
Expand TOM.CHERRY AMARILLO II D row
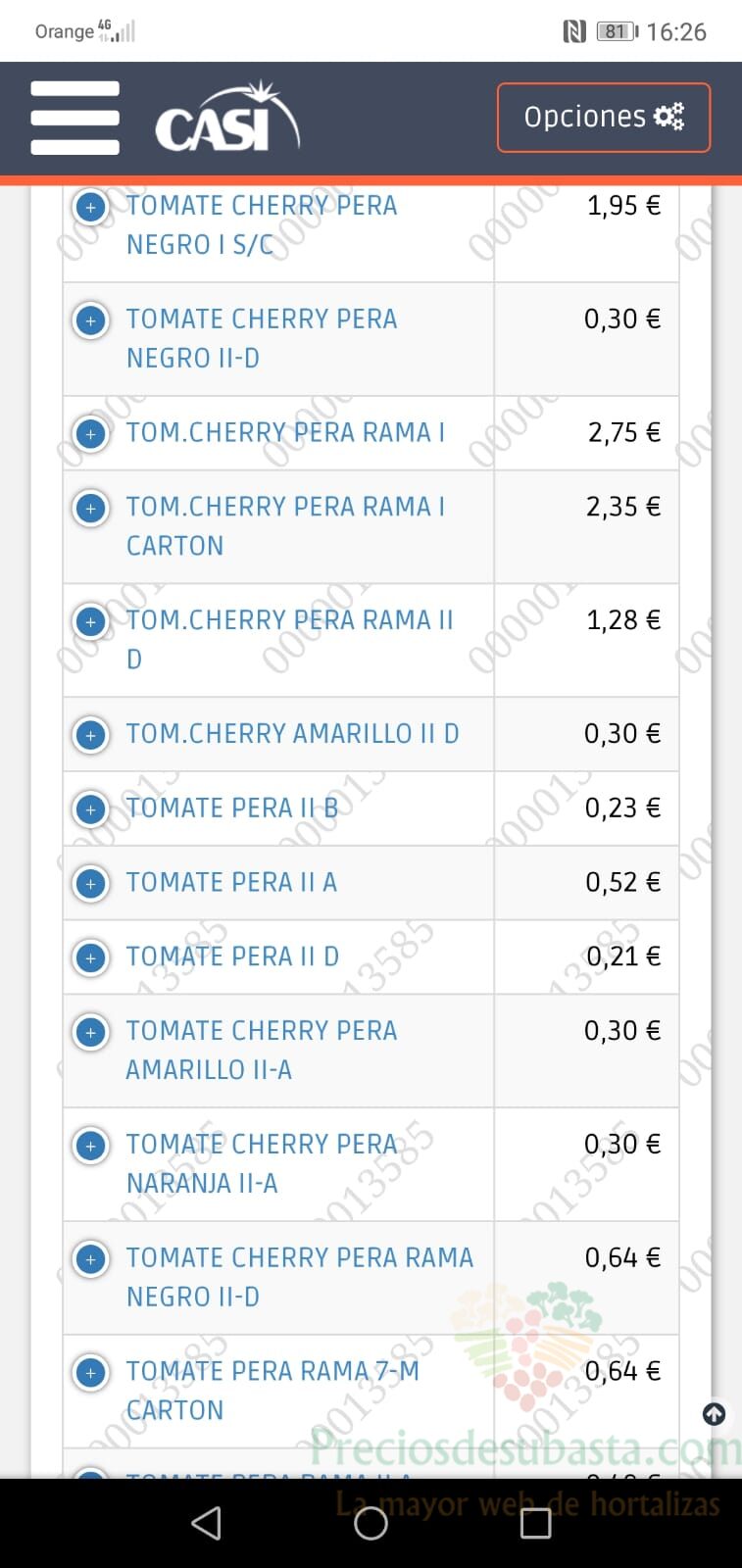(x=91, y=735)
